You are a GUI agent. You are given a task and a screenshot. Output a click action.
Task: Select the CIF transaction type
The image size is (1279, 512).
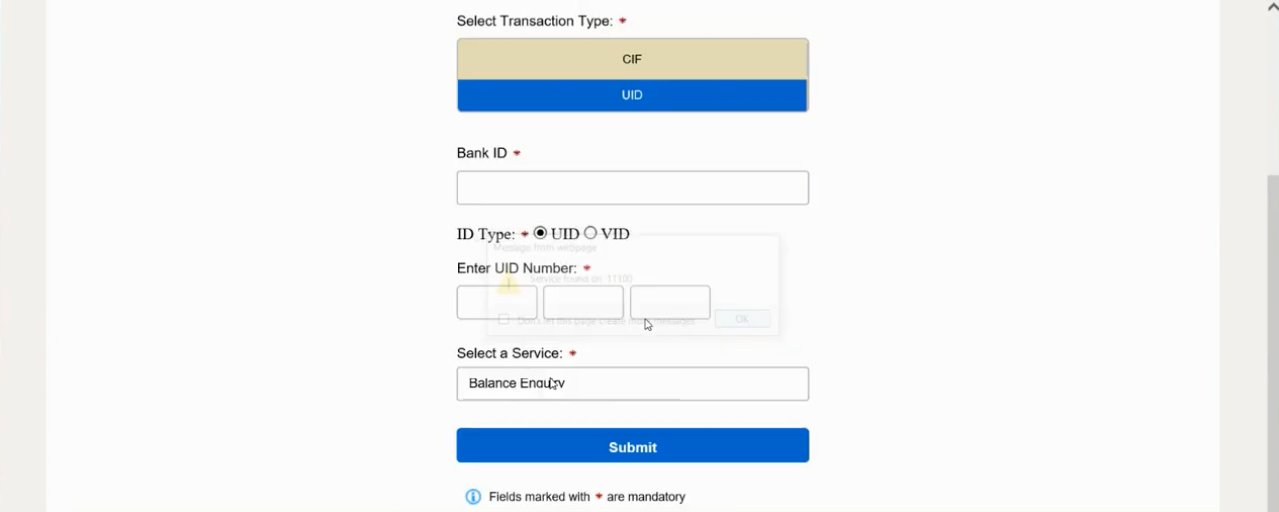632,60
